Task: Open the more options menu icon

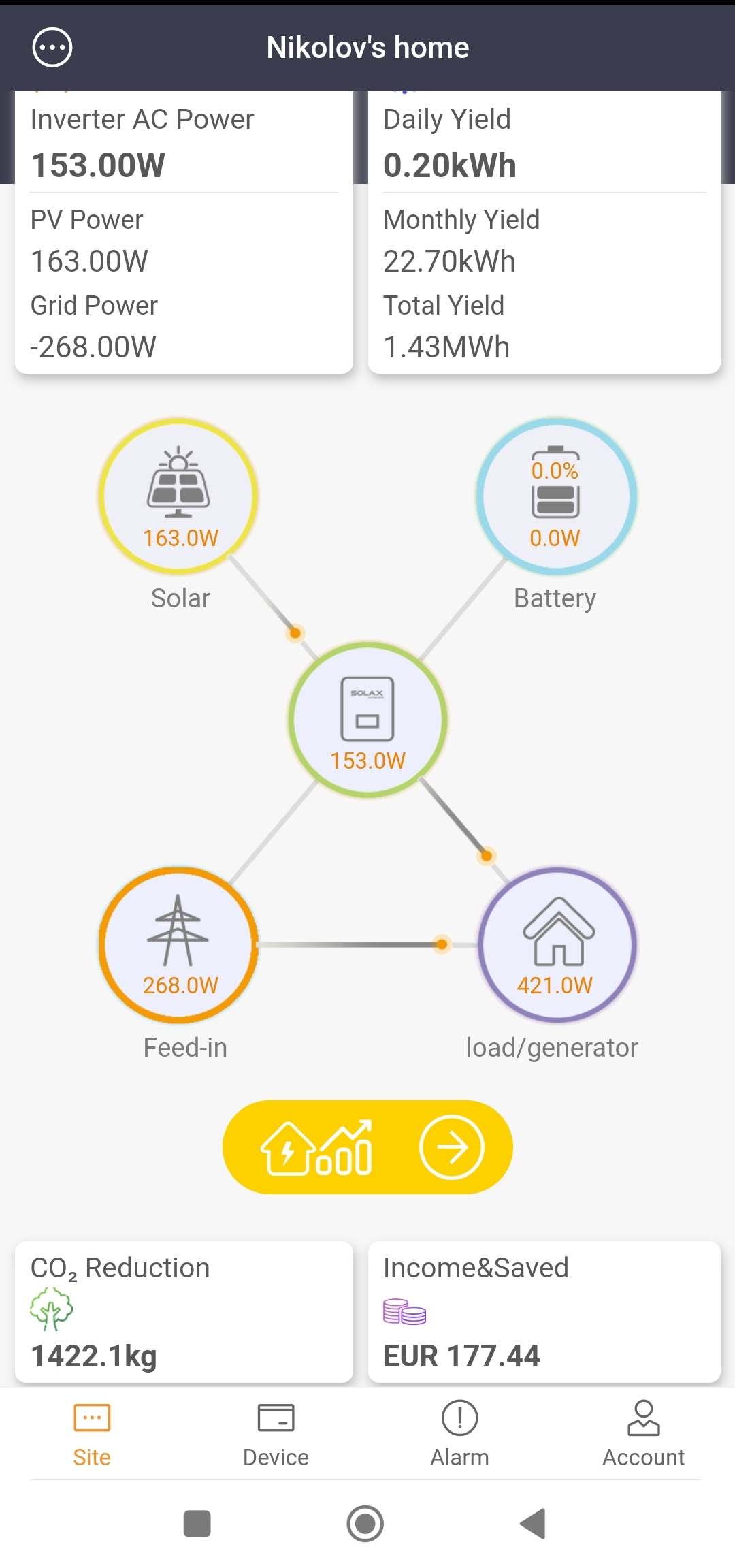Action: [52, 48]
